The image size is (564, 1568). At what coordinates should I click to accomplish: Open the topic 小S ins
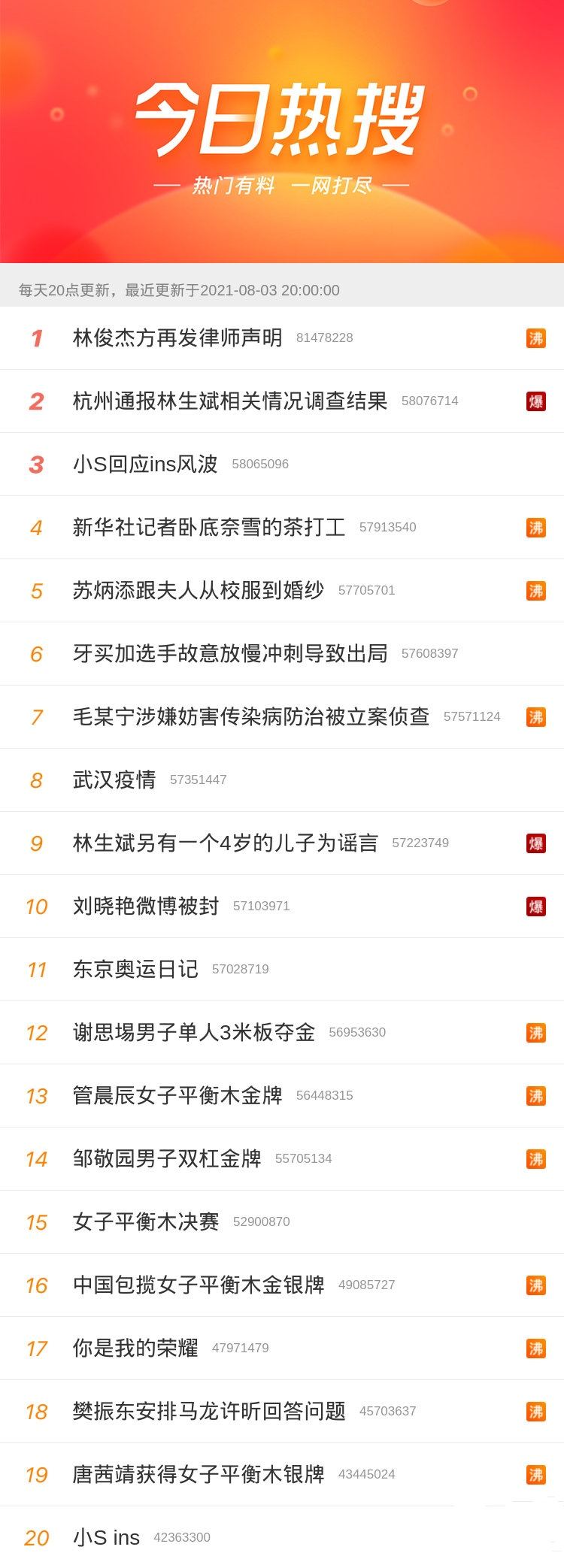tap(106, 1538)
